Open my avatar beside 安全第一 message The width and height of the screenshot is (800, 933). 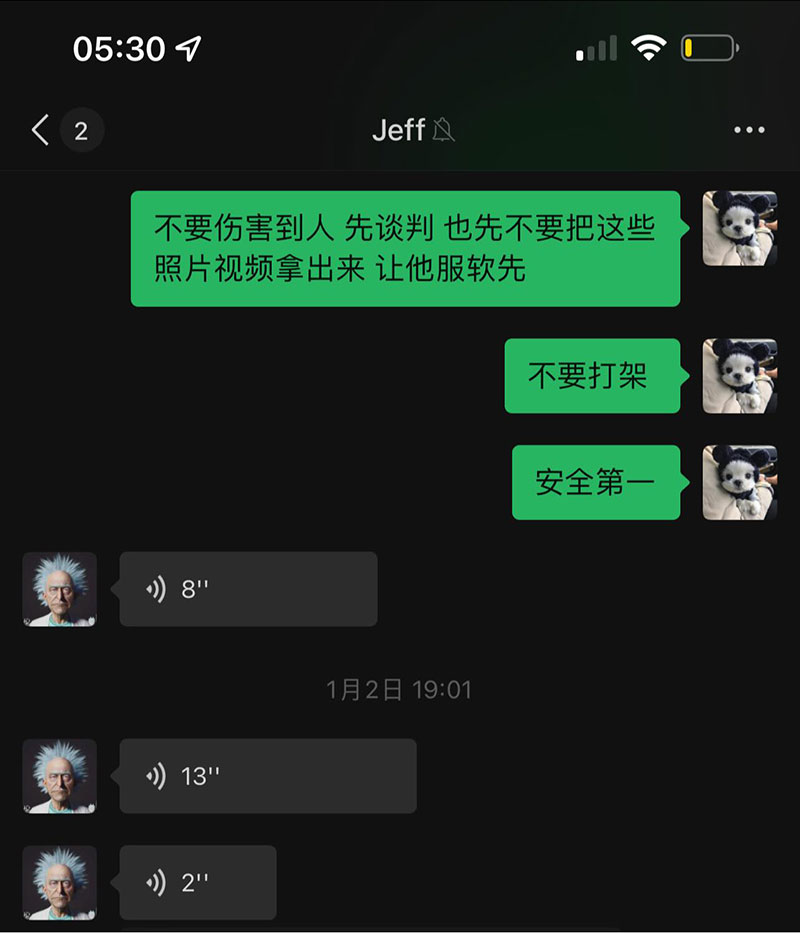739,482
